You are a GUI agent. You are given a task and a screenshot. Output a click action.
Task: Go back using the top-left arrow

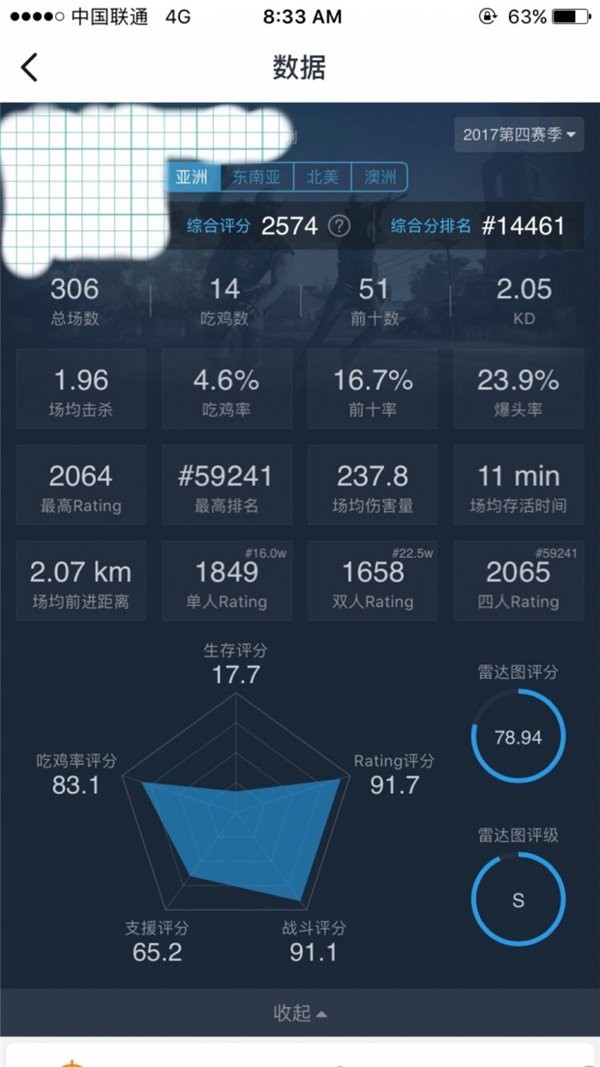[x=29, y=67]
